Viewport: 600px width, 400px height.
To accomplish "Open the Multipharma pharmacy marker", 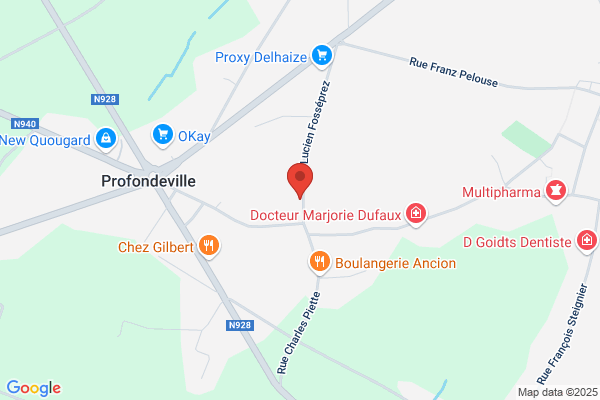I will click(556, 191).
